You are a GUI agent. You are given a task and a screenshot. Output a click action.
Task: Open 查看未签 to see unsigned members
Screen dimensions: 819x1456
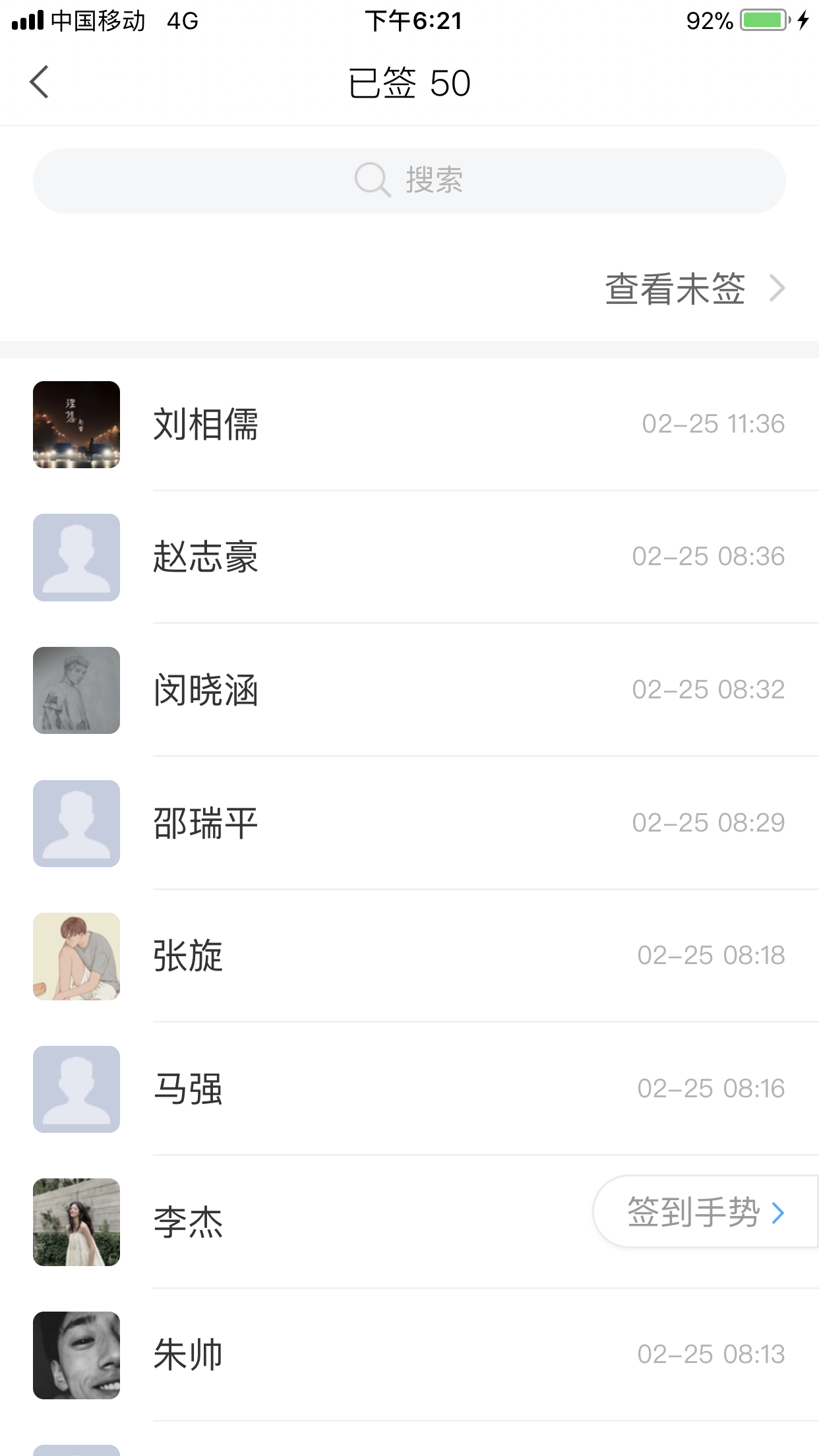692,289
